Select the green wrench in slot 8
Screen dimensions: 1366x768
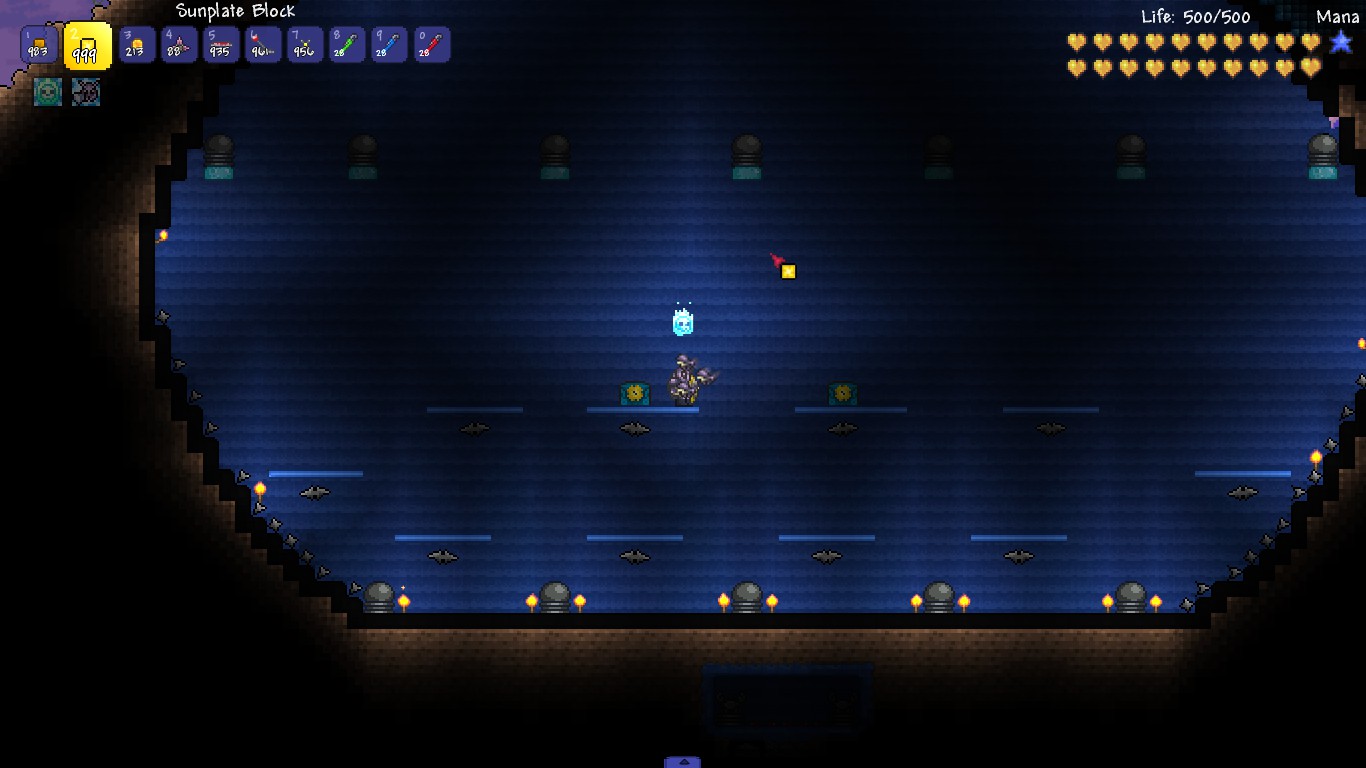347,45
